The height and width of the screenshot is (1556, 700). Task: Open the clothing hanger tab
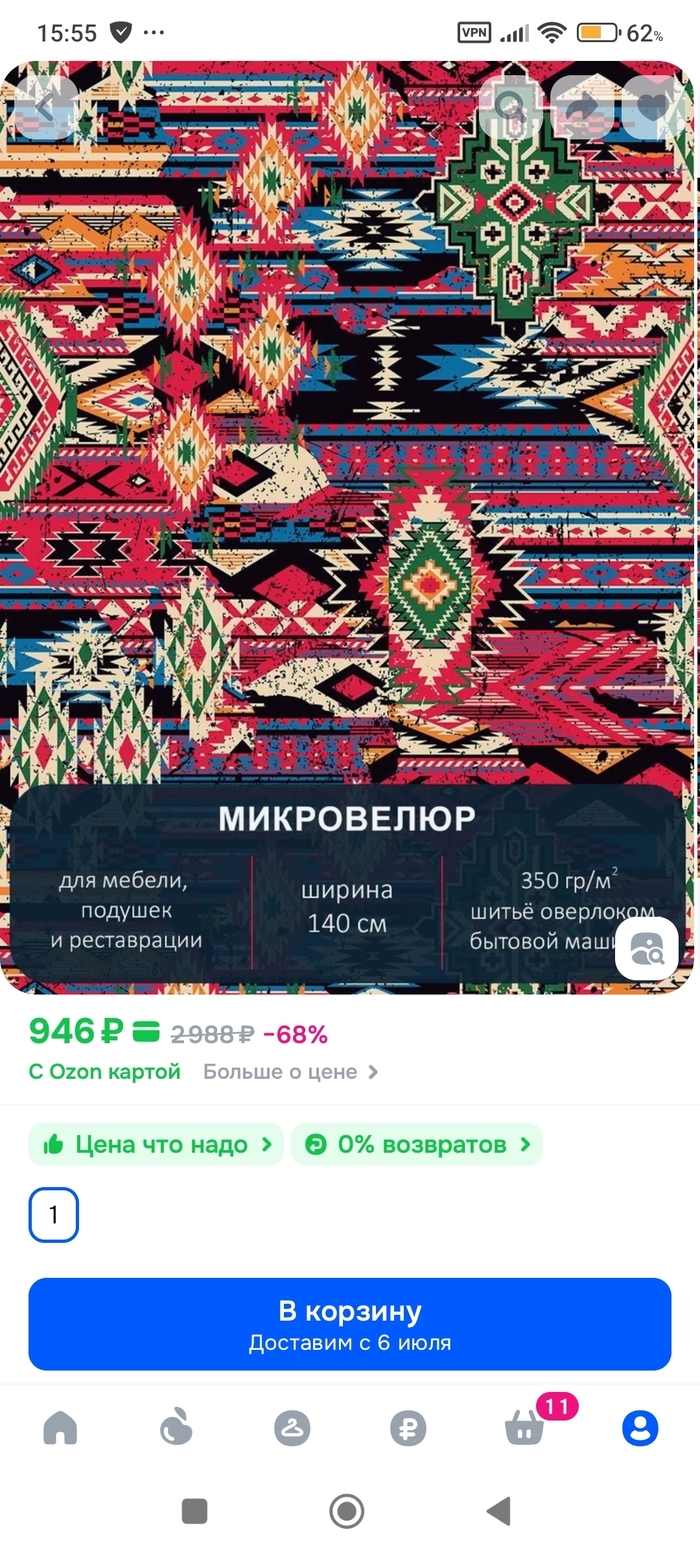pos(292,1429)
